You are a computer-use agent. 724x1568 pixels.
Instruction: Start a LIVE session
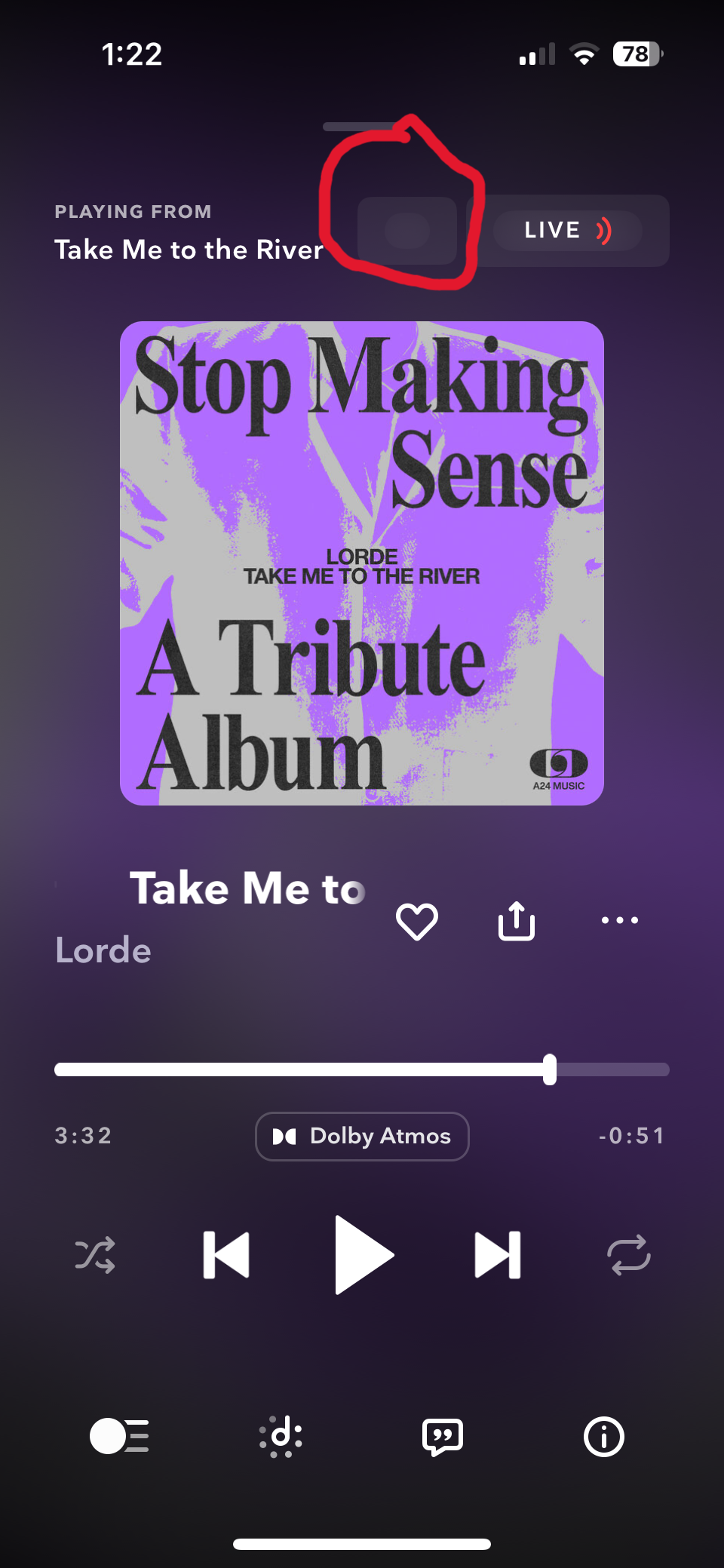[567, 230]
